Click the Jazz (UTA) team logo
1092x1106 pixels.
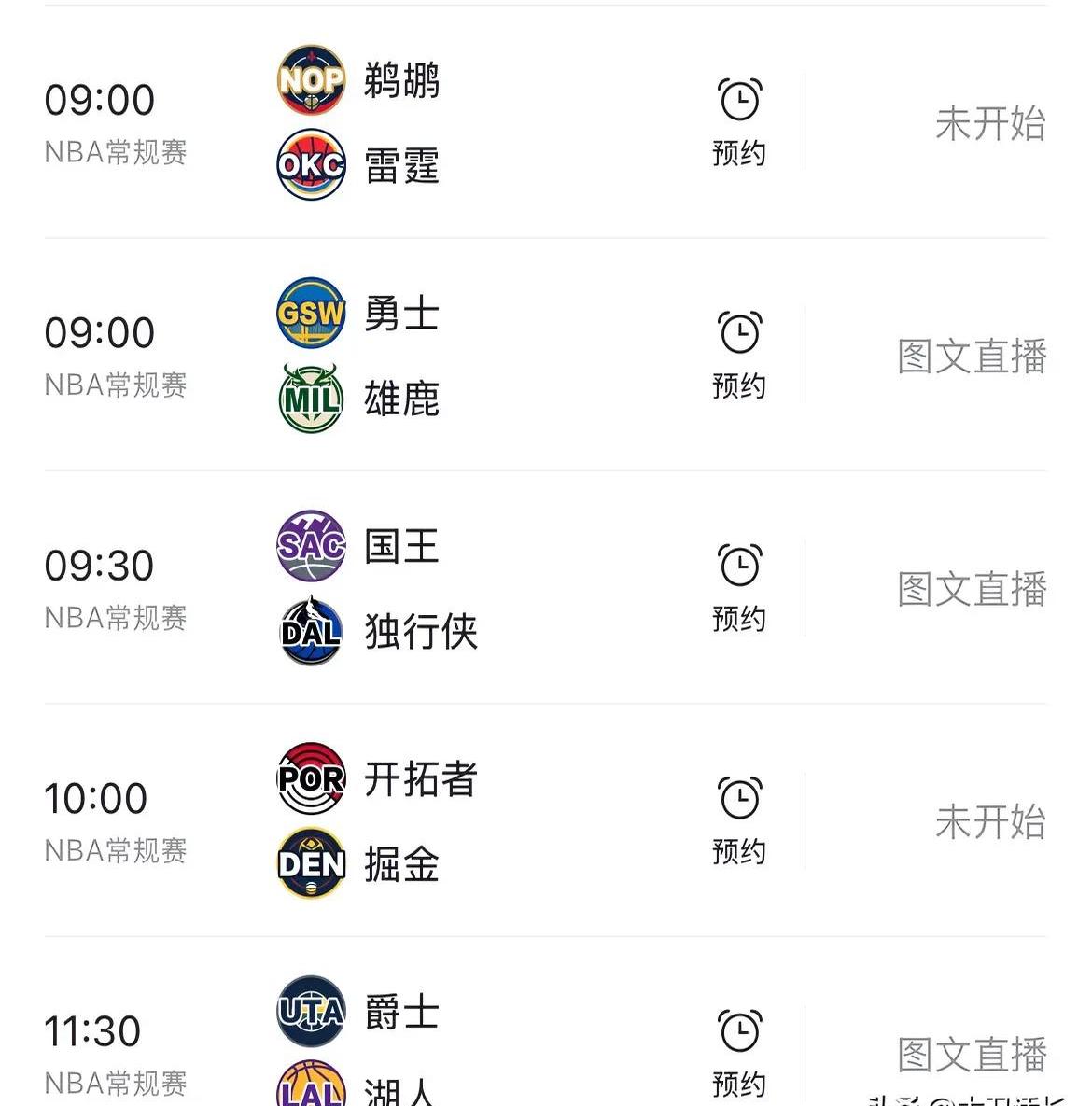311,1010
